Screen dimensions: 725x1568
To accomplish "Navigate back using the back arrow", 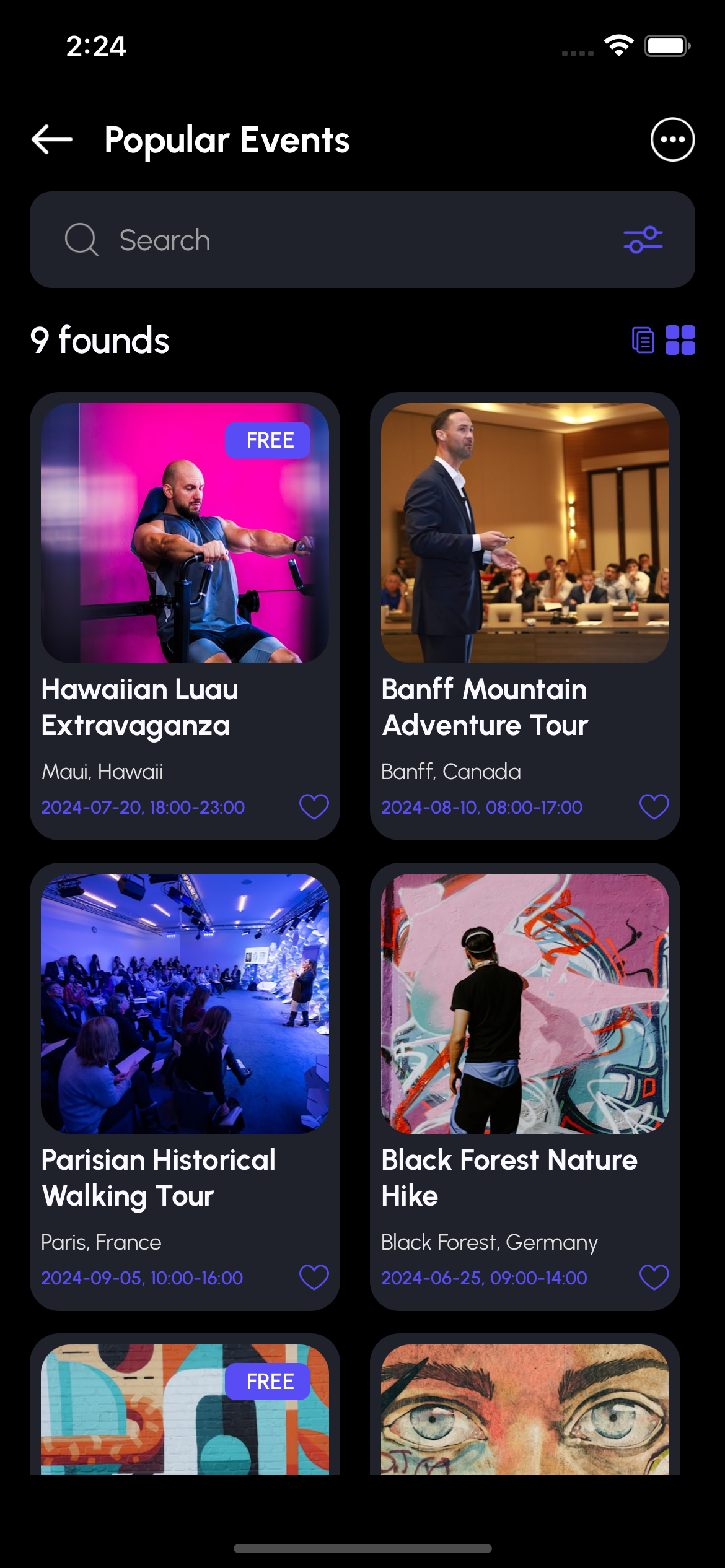I will click(x=52, y=140).
